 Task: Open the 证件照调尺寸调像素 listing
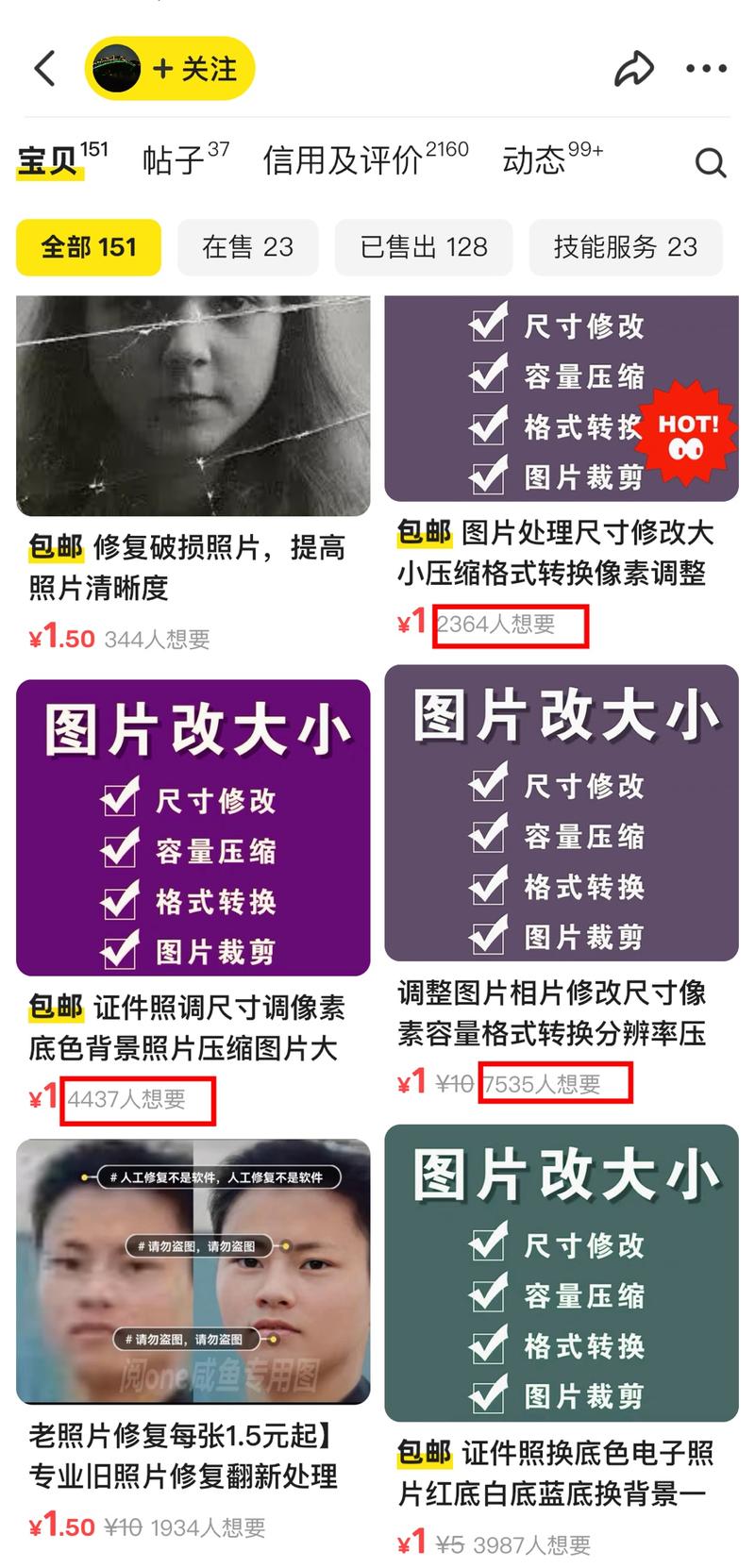coord(193,849)
